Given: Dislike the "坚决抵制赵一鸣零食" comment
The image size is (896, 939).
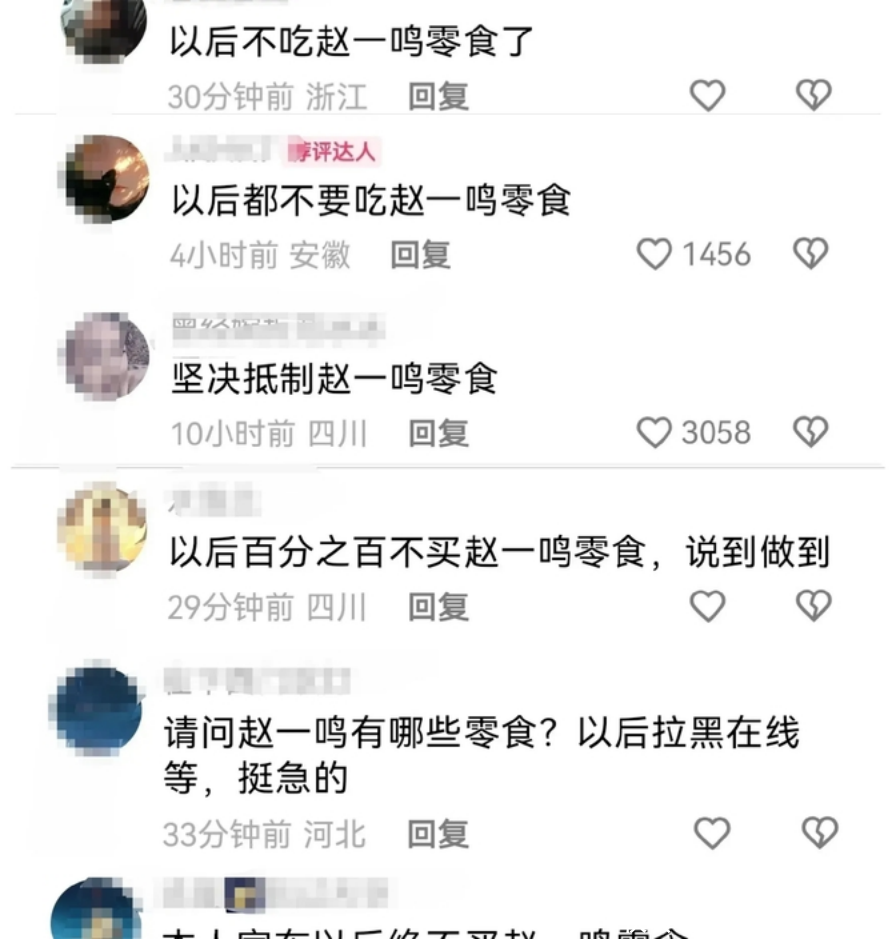Looking at the screenshot, I should tap(810, 433).
